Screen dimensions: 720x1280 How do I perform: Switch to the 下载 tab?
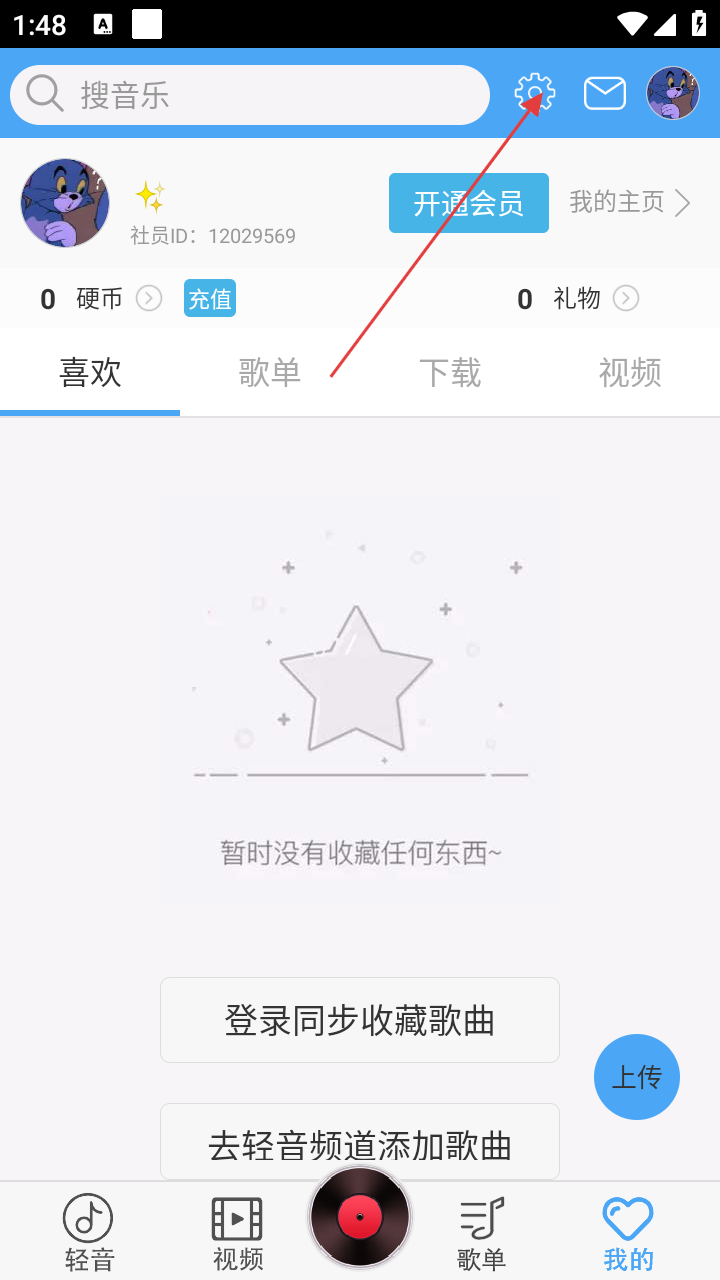pyautogui.click(x=450, y=373)
